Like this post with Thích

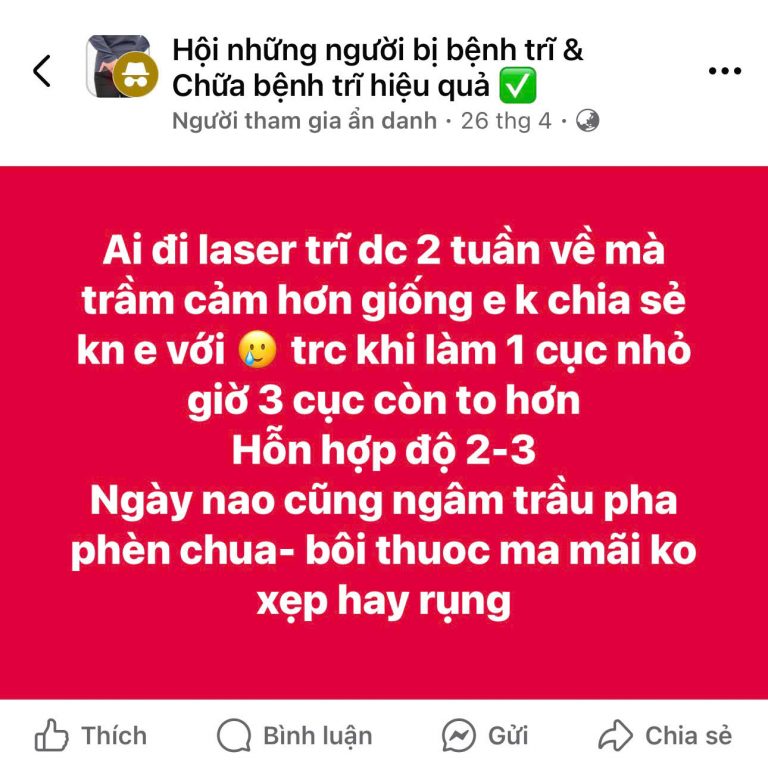(x=91, y=737)
